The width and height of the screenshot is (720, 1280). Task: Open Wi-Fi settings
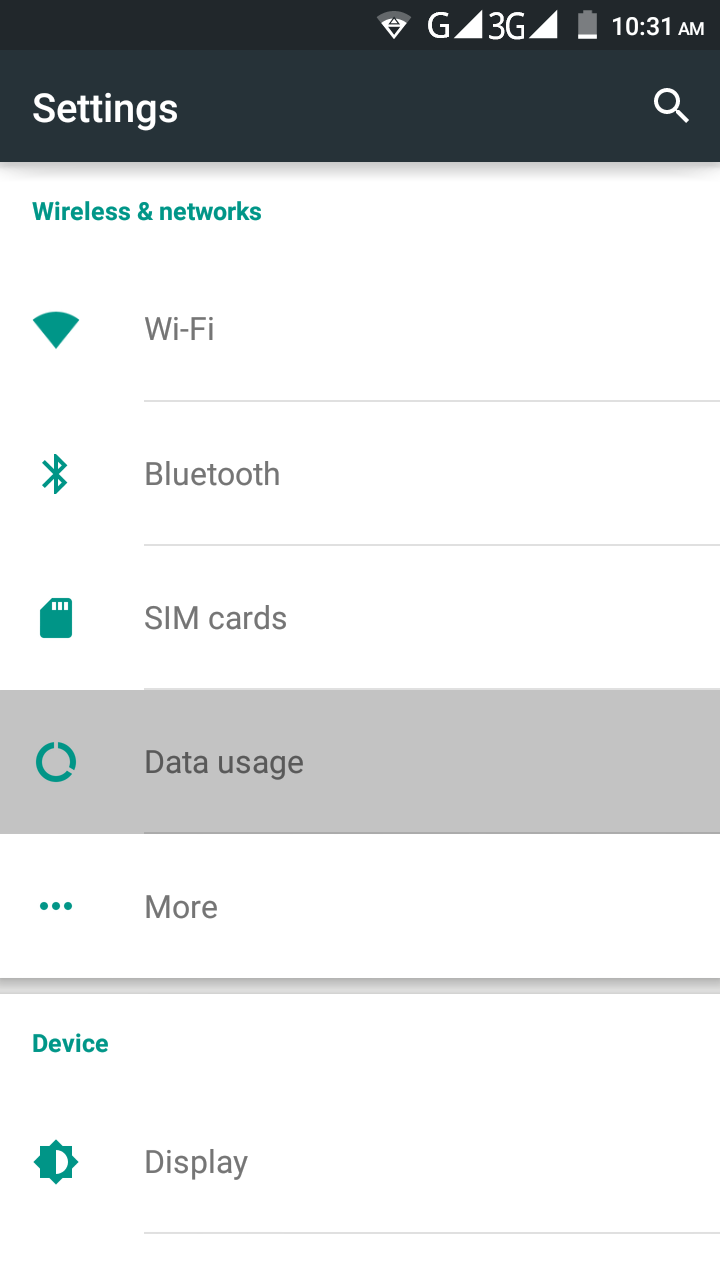pyautogui.click(x=360, y=329)
